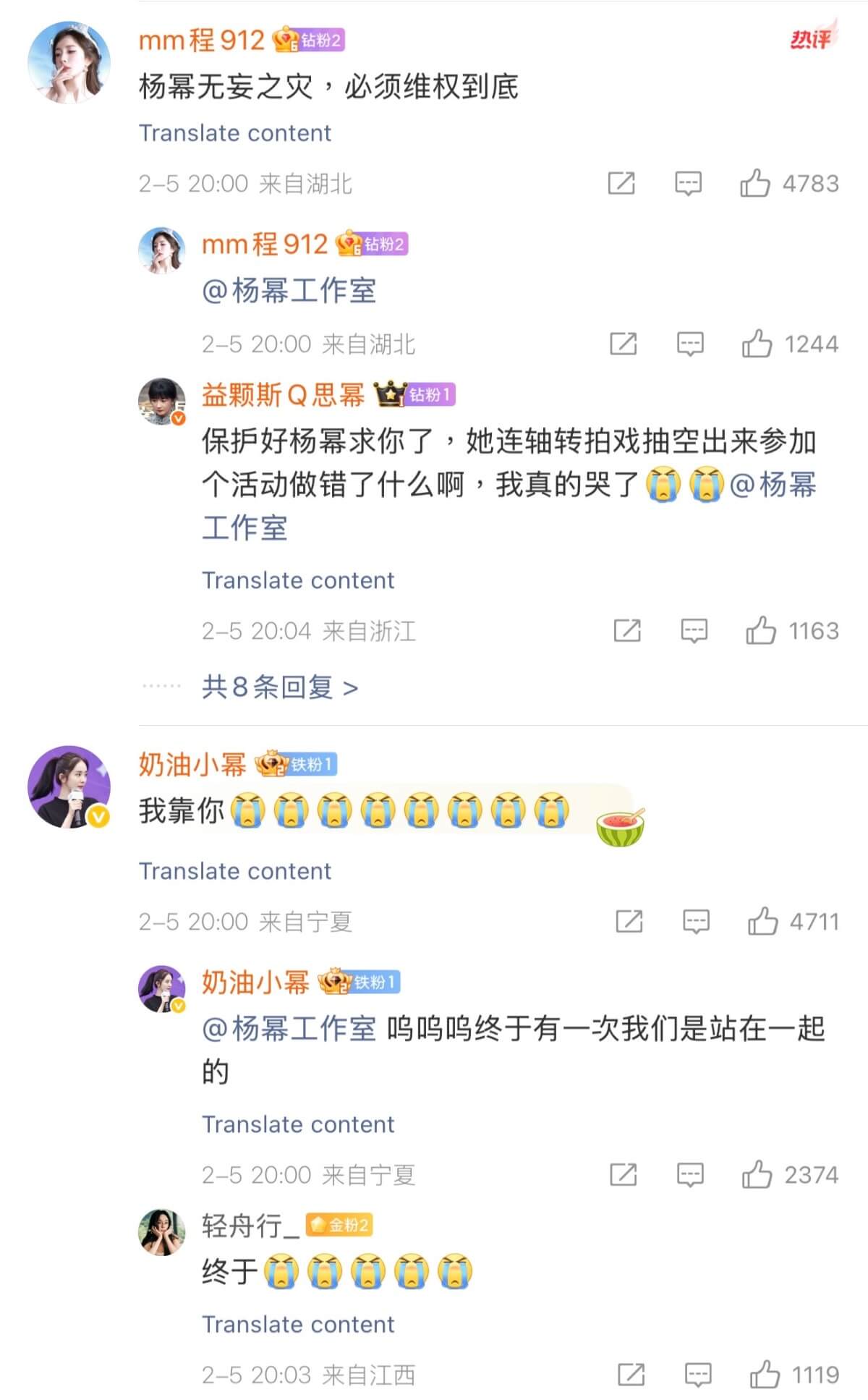Open the @杨幂工作室 mention in mm程912's reply
The height and width of the screenshot is (1400, 868).
tap(289, 291)
